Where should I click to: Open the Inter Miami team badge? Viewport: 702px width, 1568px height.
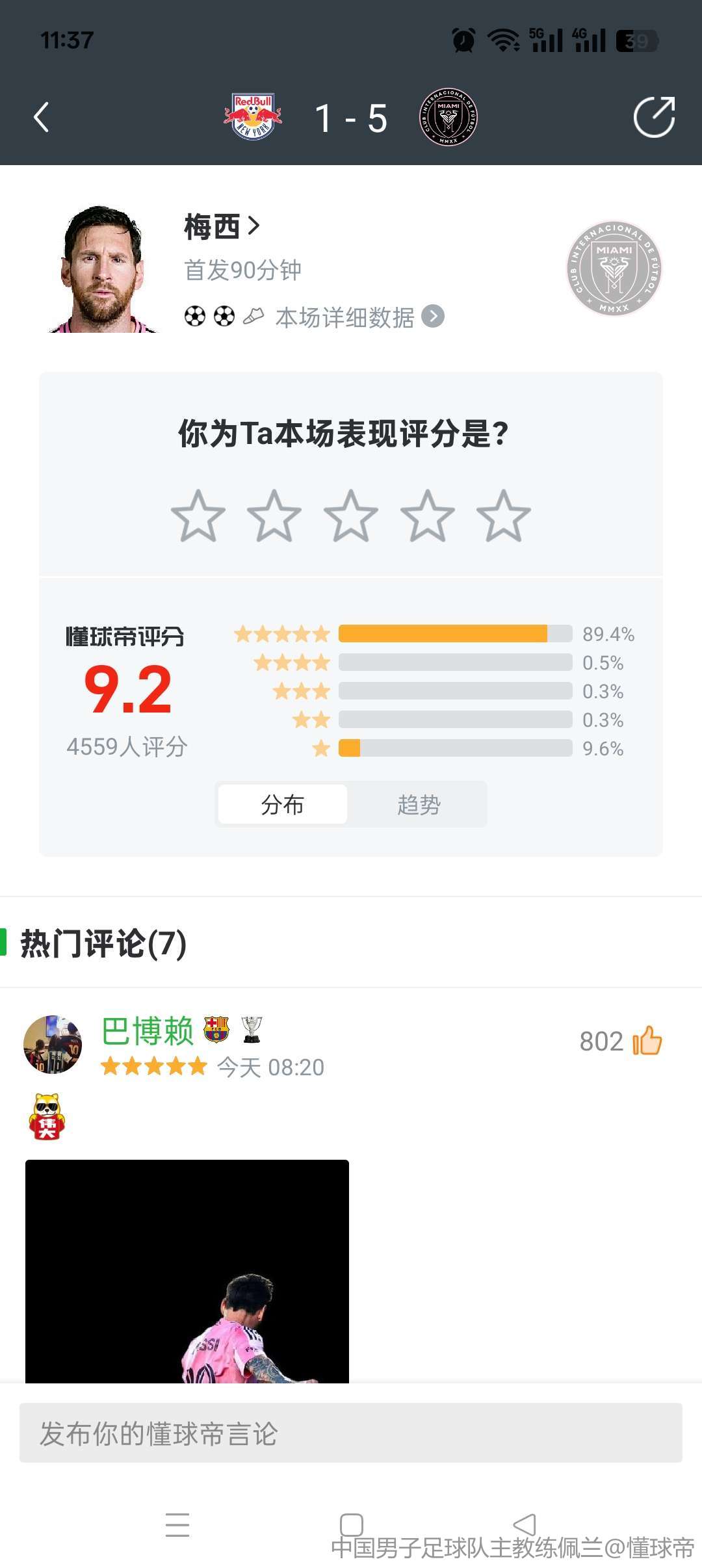pyautogui.click(x=614, y=269)
